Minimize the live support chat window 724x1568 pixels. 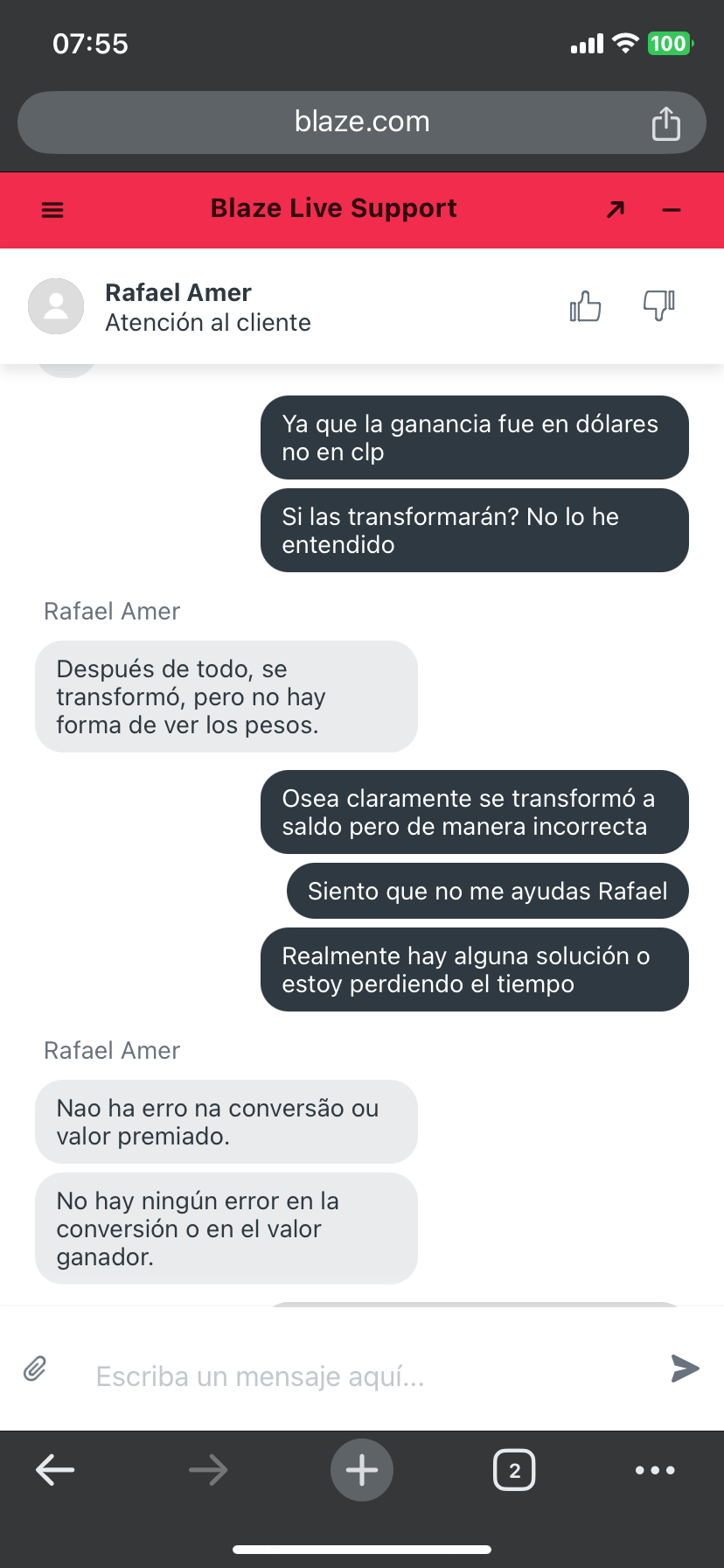point(672,210)
